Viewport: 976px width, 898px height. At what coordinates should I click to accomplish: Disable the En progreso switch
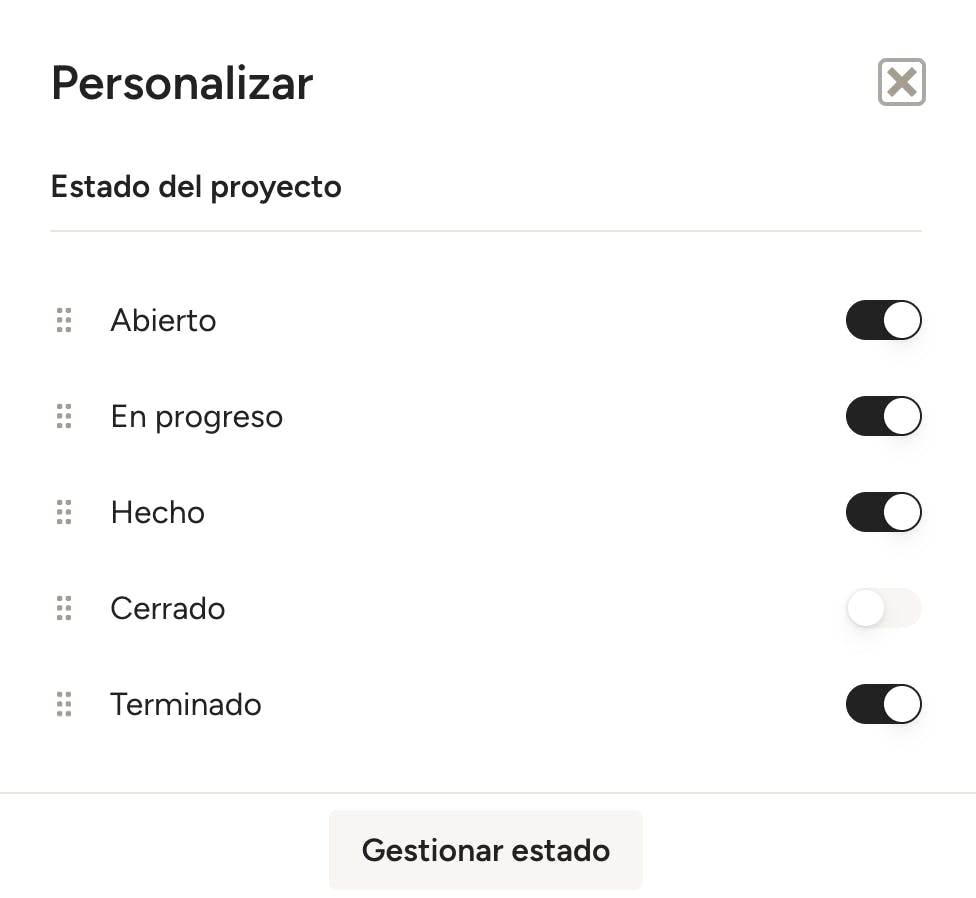tap(883, 416)
